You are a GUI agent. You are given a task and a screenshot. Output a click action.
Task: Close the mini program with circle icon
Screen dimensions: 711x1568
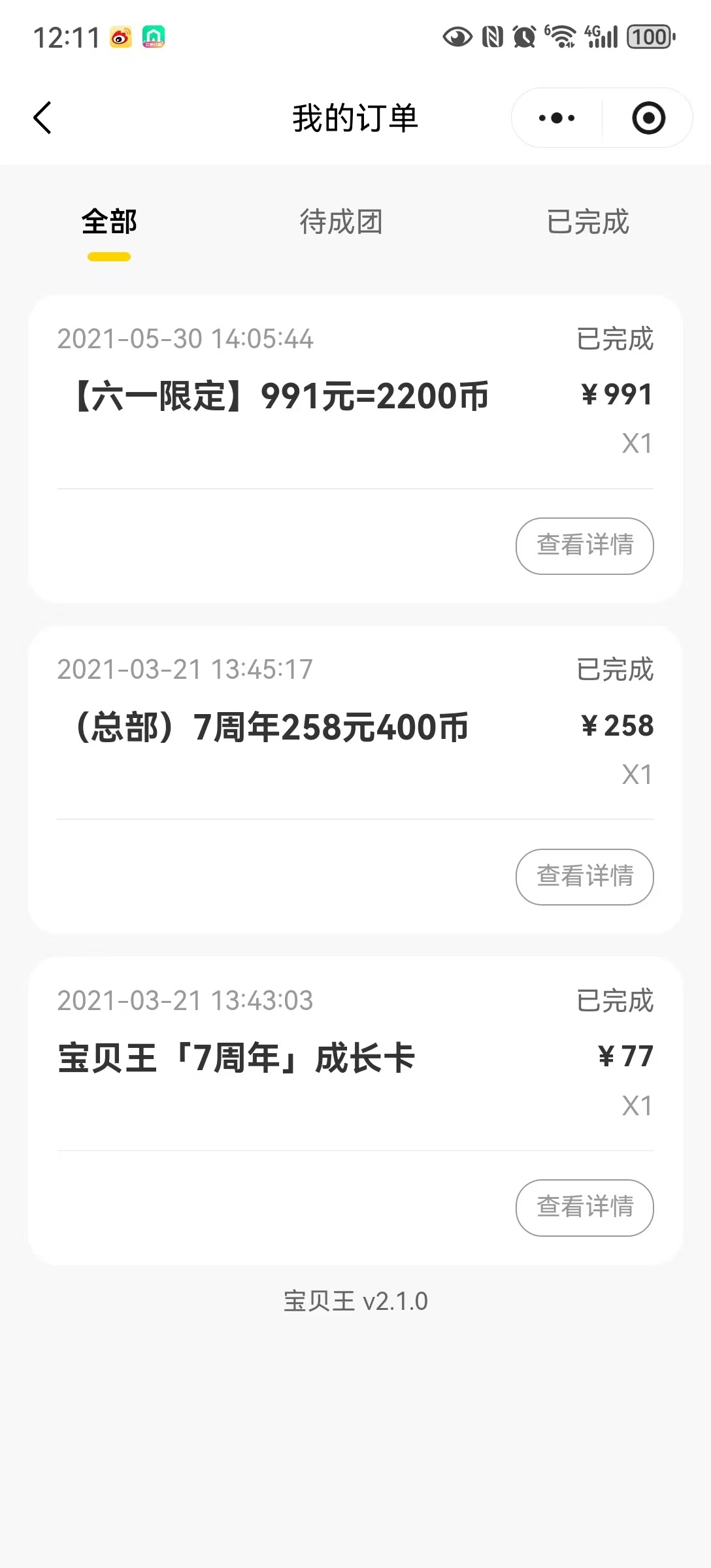[x=648, y=118]
